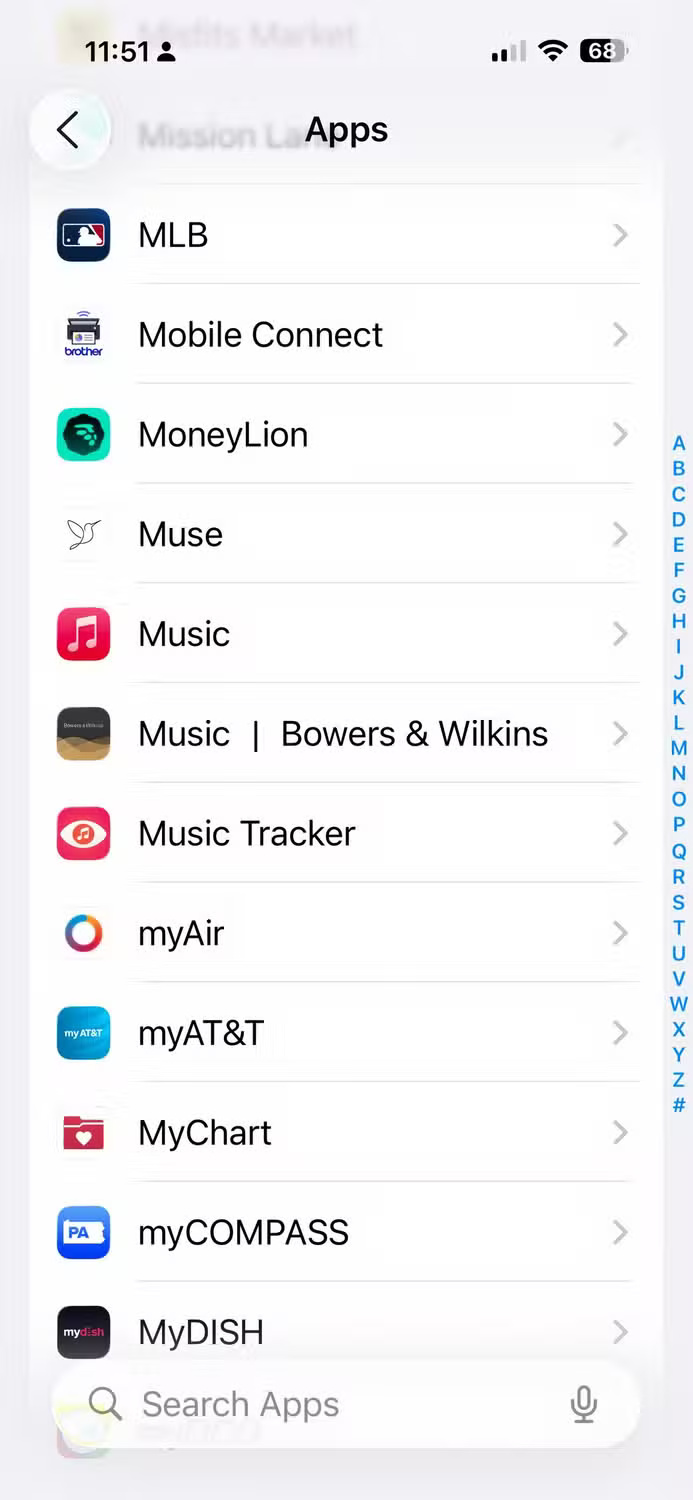Jump to the # section in the index
The height and width of the screenshot is (1500, 693).
679,1105
